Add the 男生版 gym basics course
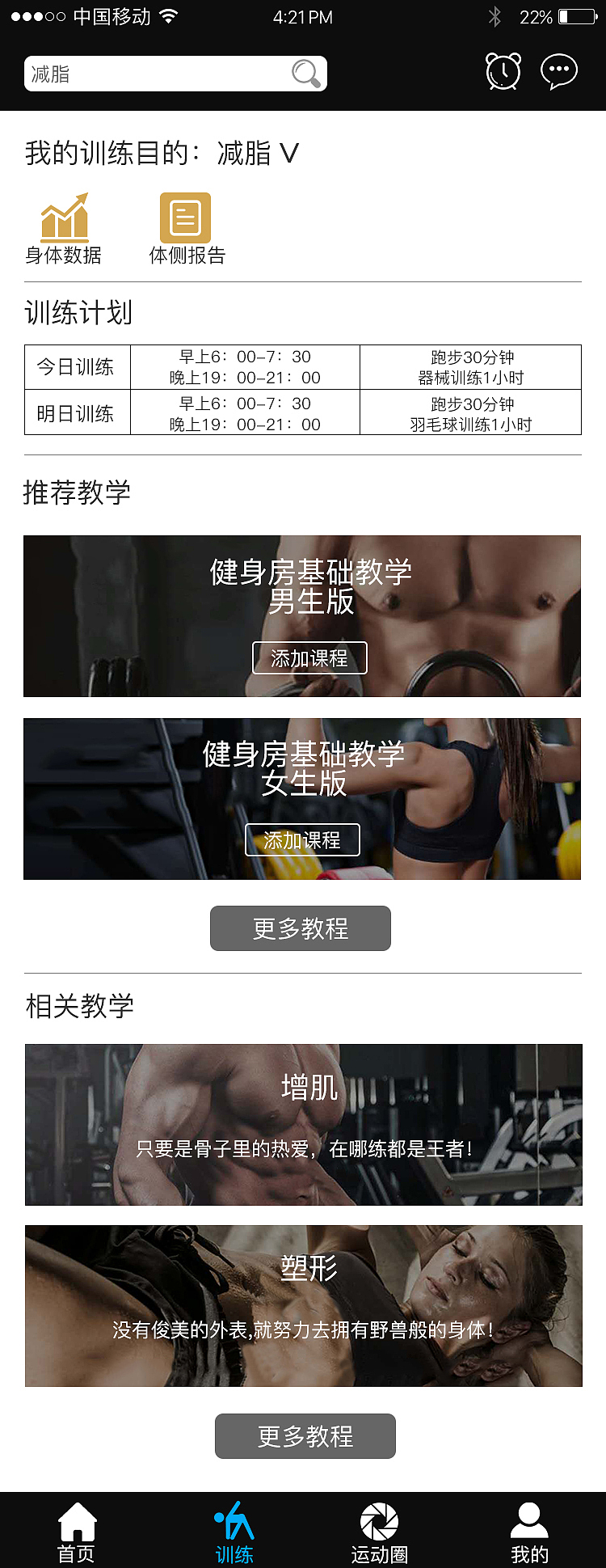Image resolution: width=606 pixels, height=1568 pixels. tap(309, 658)
